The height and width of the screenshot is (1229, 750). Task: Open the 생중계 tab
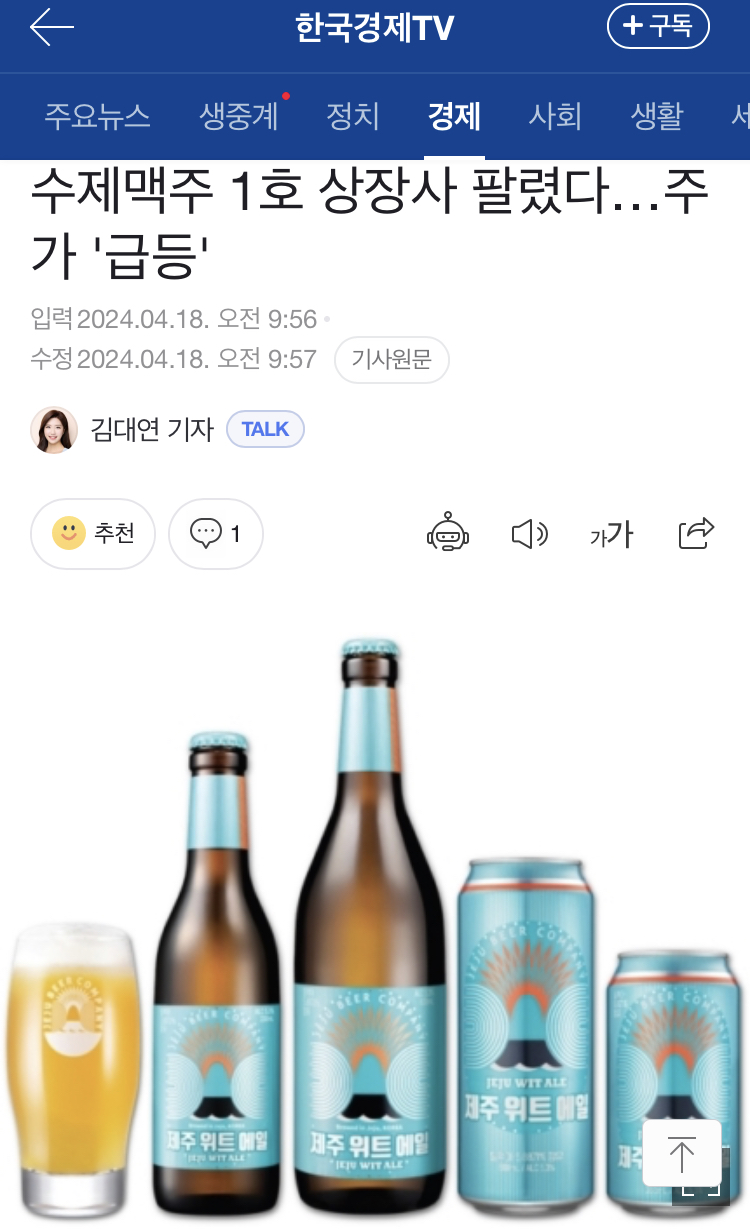click(x=239, y=117)
